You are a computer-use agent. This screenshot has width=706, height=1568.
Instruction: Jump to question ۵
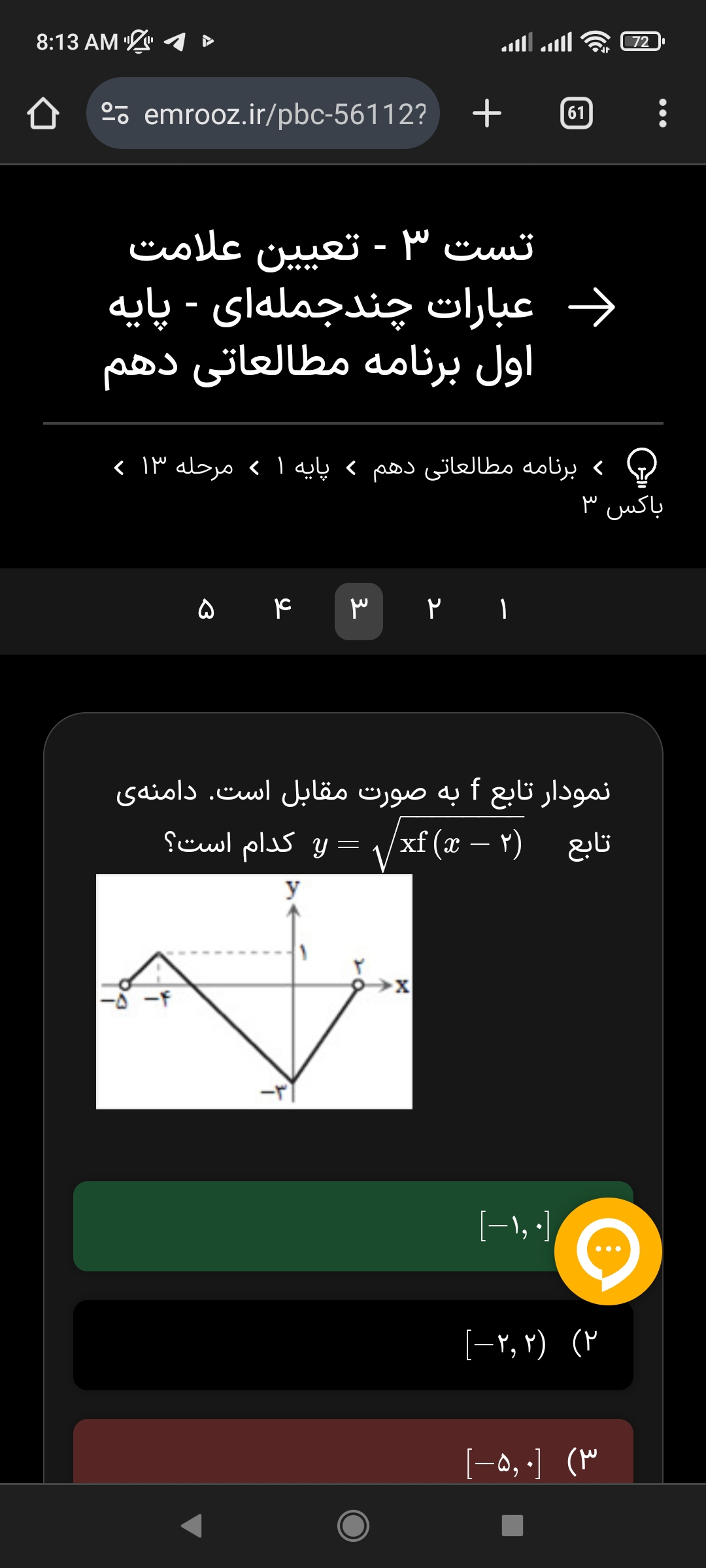(x=206, y=610)
